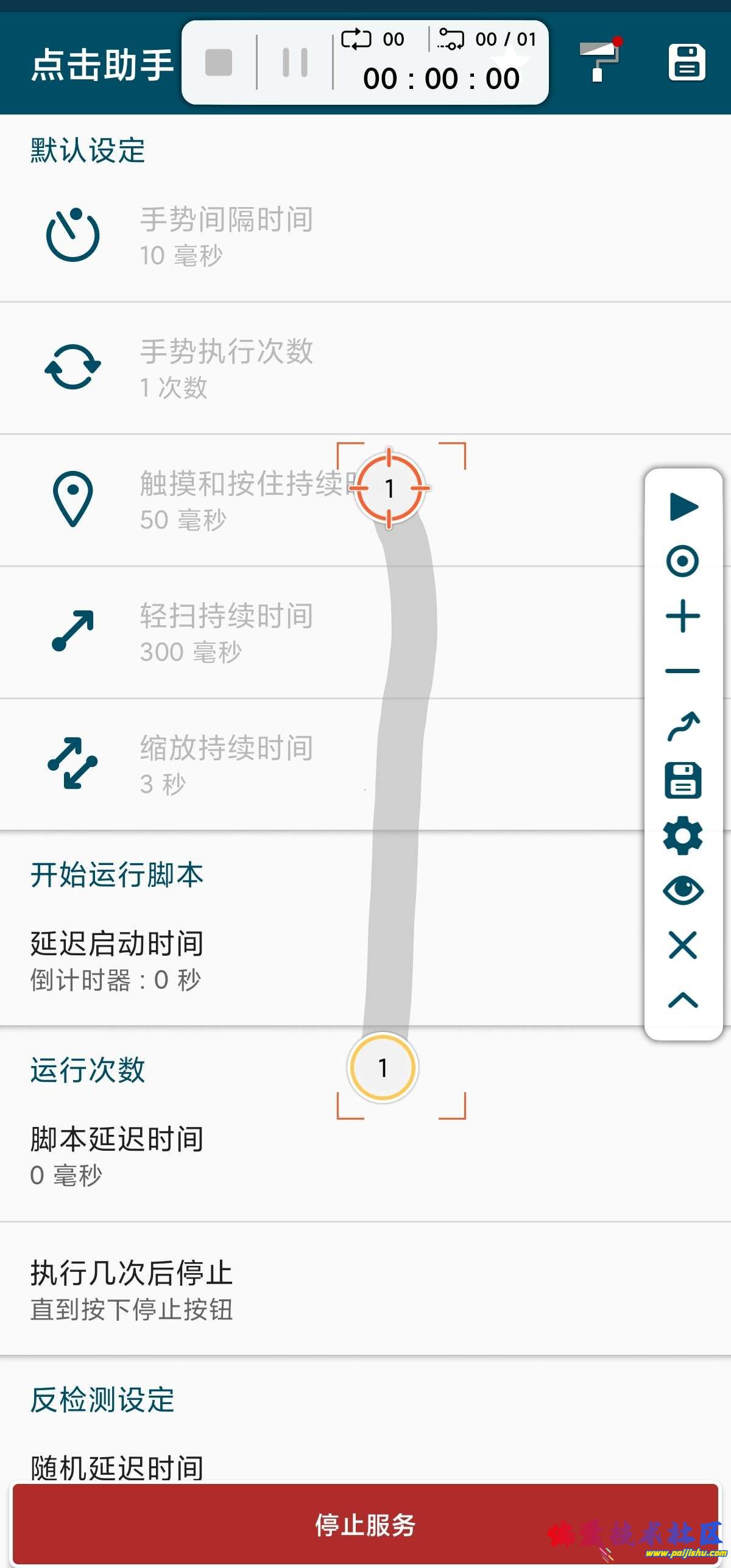Start the script with the play button
Viewport: 731px width, 1568px height.
coord(683,507)
